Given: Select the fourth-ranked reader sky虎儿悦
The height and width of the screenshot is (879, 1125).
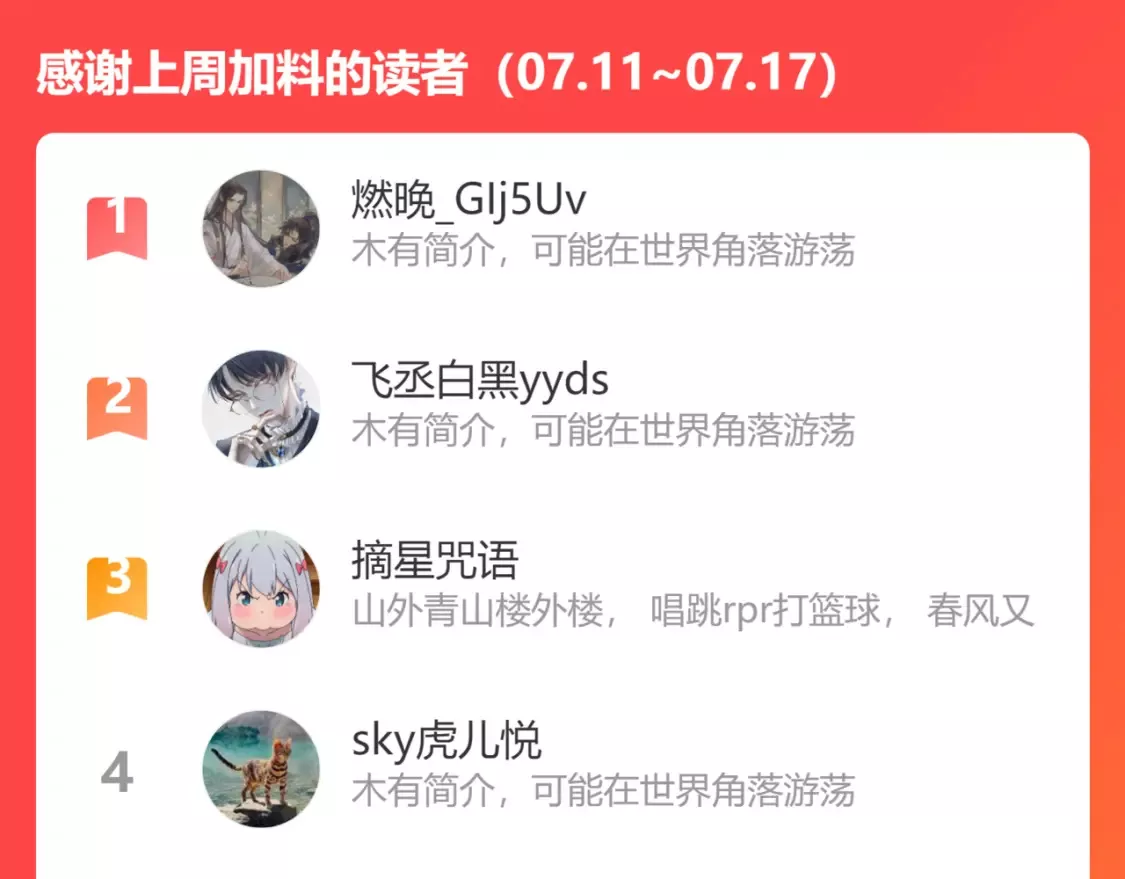Looking at the screenshot, I should tap(562, 768).
